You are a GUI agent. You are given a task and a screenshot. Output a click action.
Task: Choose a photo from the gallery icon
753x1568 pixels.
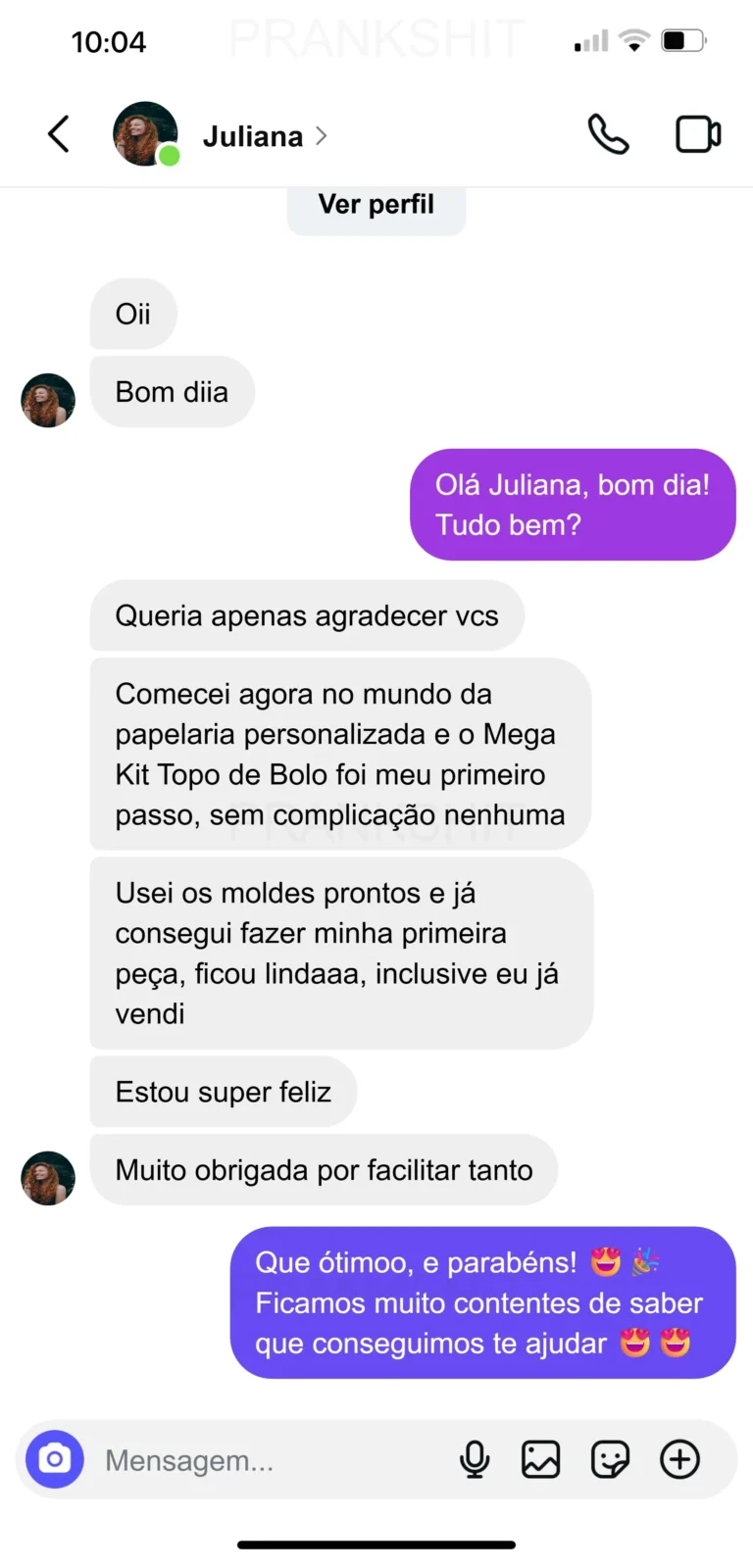540,1459
